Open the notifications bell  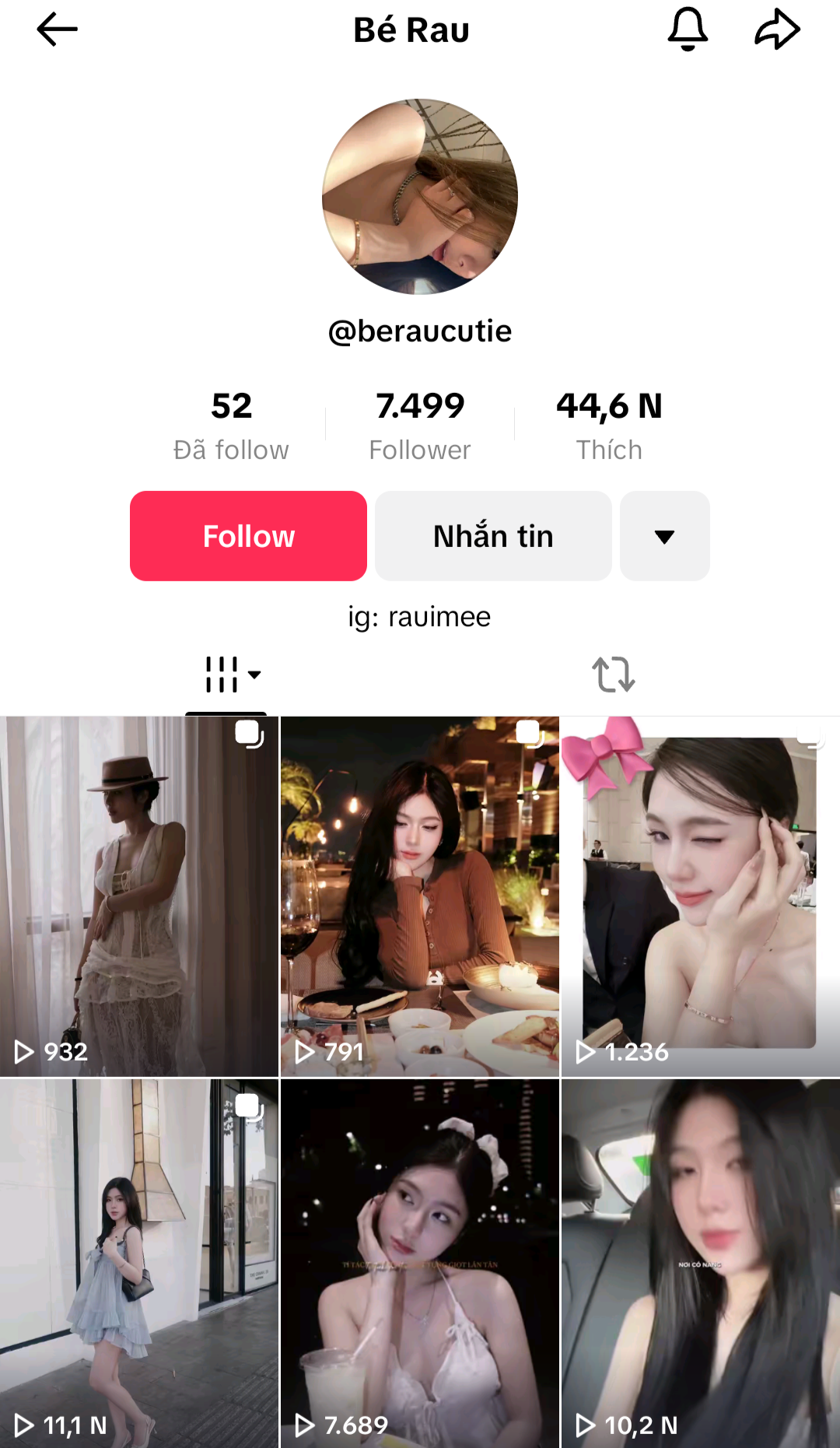pos(688,30)
